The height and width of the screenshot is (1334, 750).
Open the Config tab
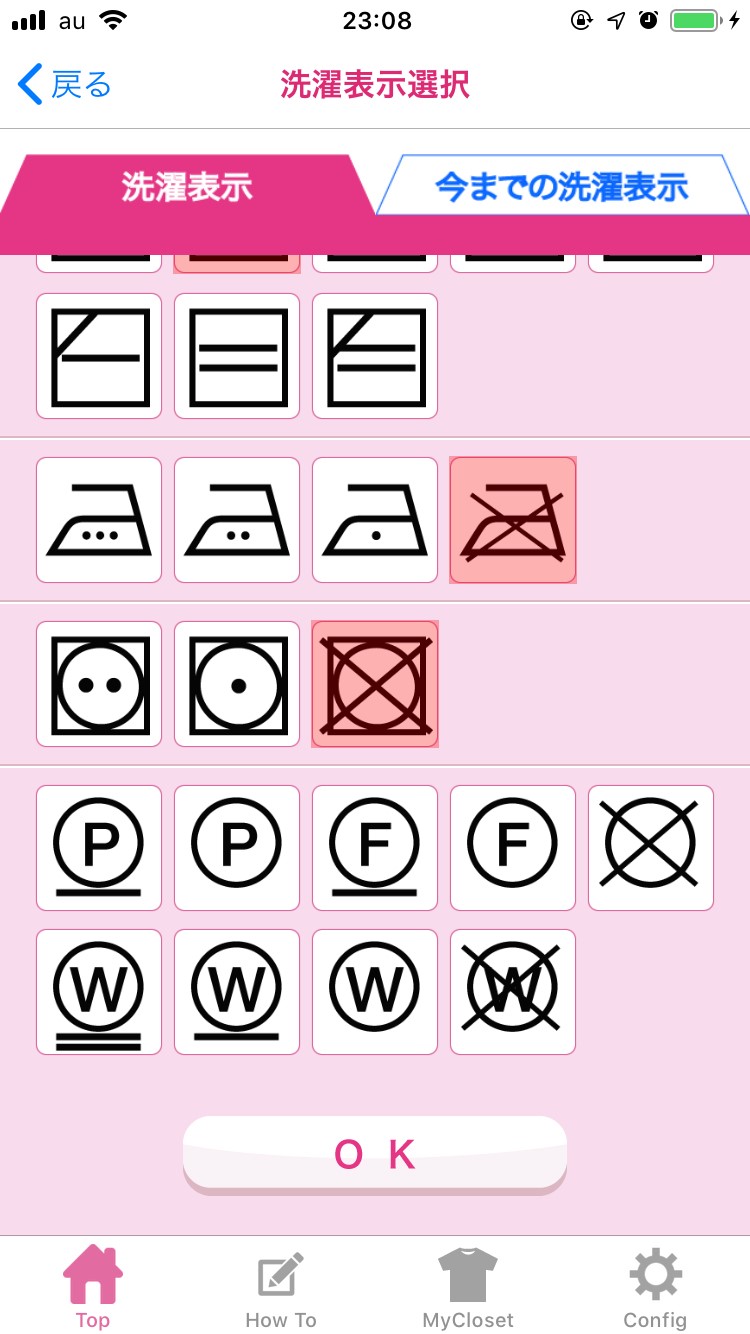655,1288
